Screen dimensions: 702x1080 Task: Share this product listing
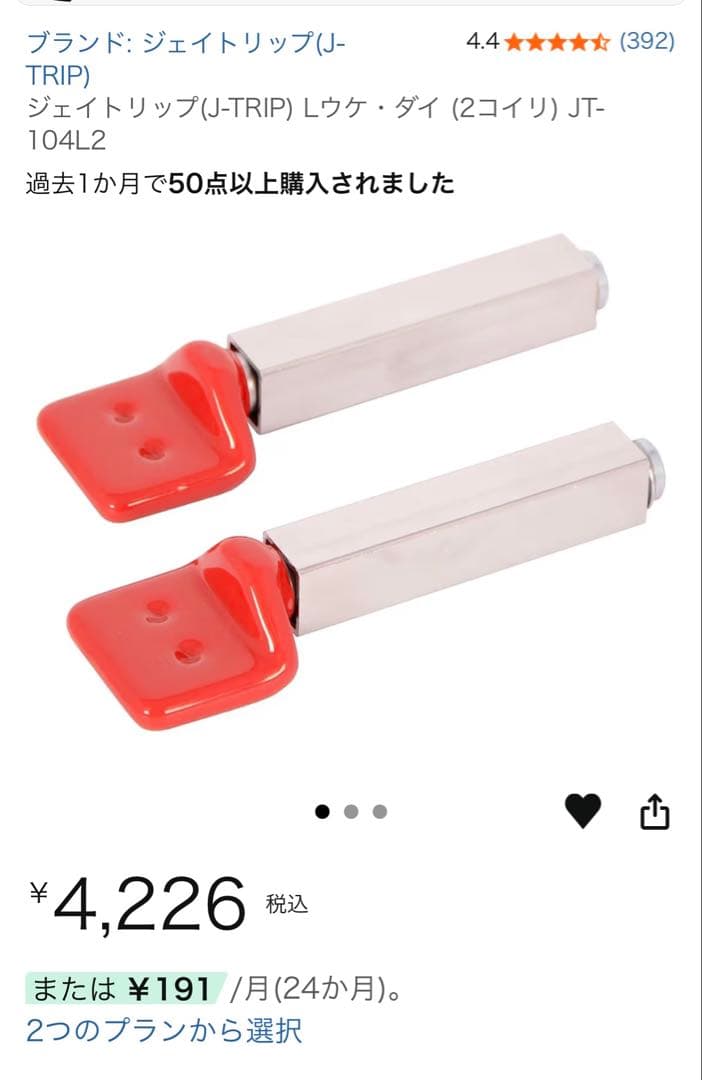click(653, 811)
